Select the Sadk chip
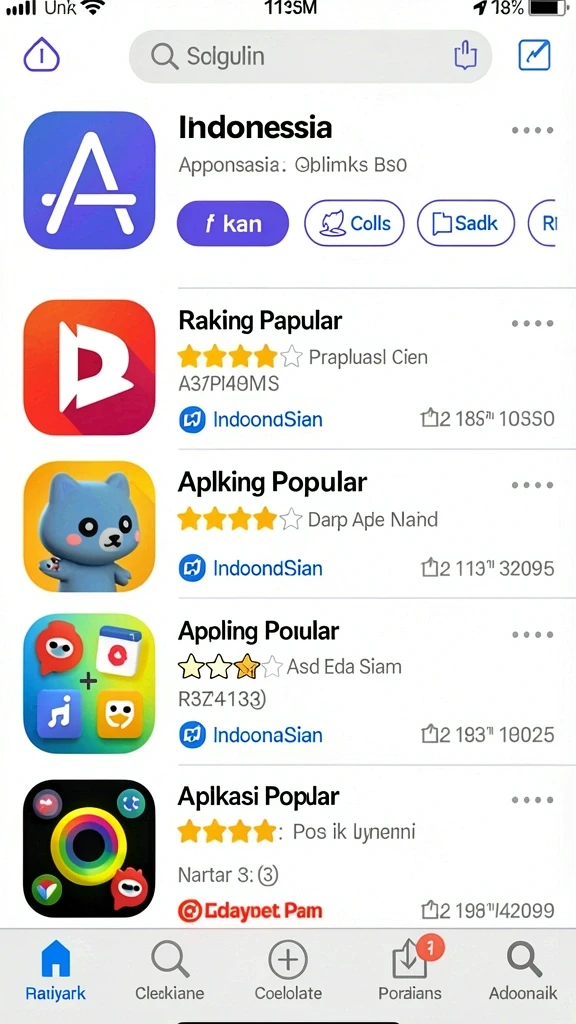Viewport: 576px width, 1024px height. tap(466, 223)
